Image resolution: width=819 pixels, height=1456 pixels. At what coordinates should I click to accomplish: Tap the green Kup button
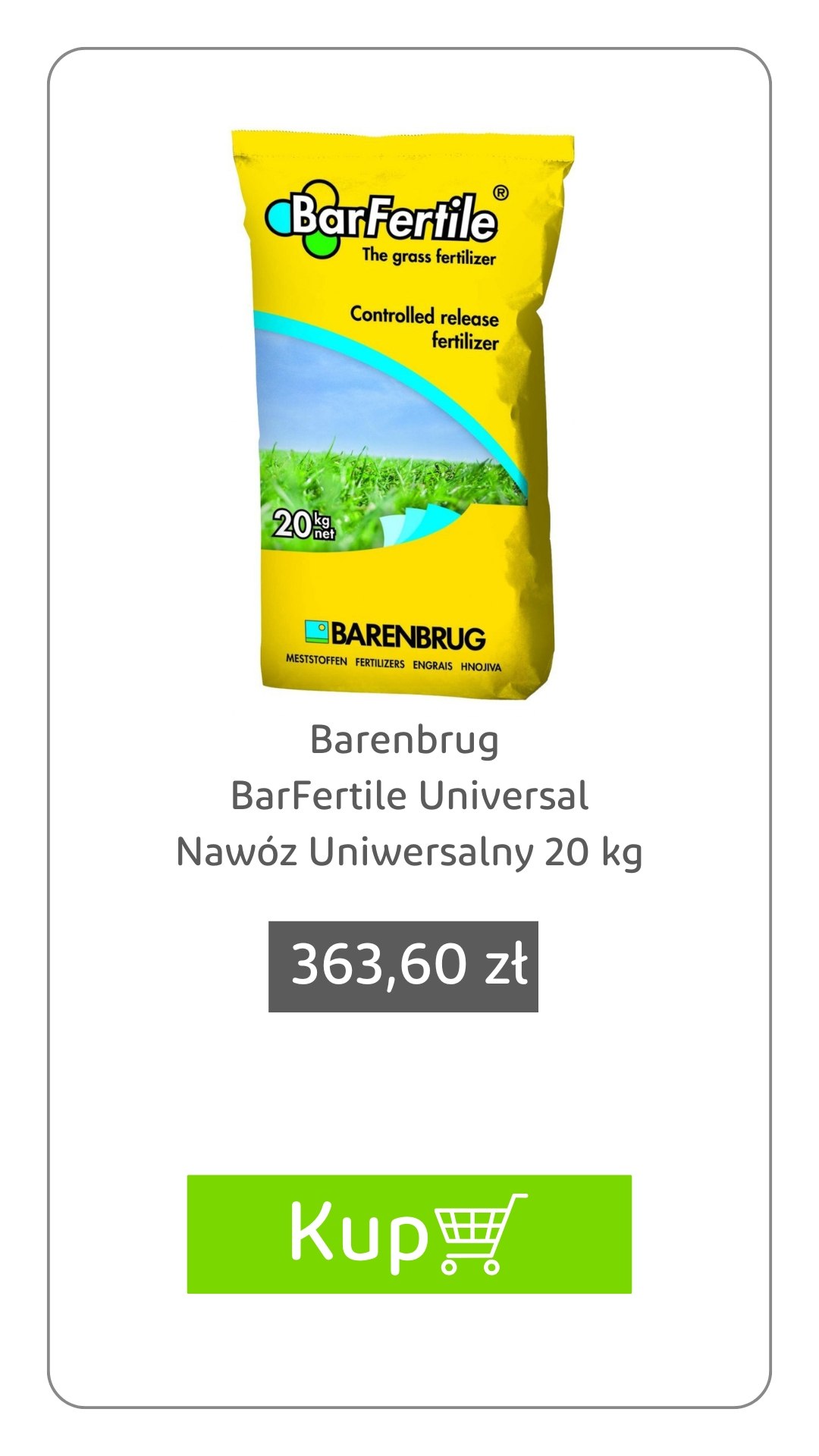point(409,1234)
